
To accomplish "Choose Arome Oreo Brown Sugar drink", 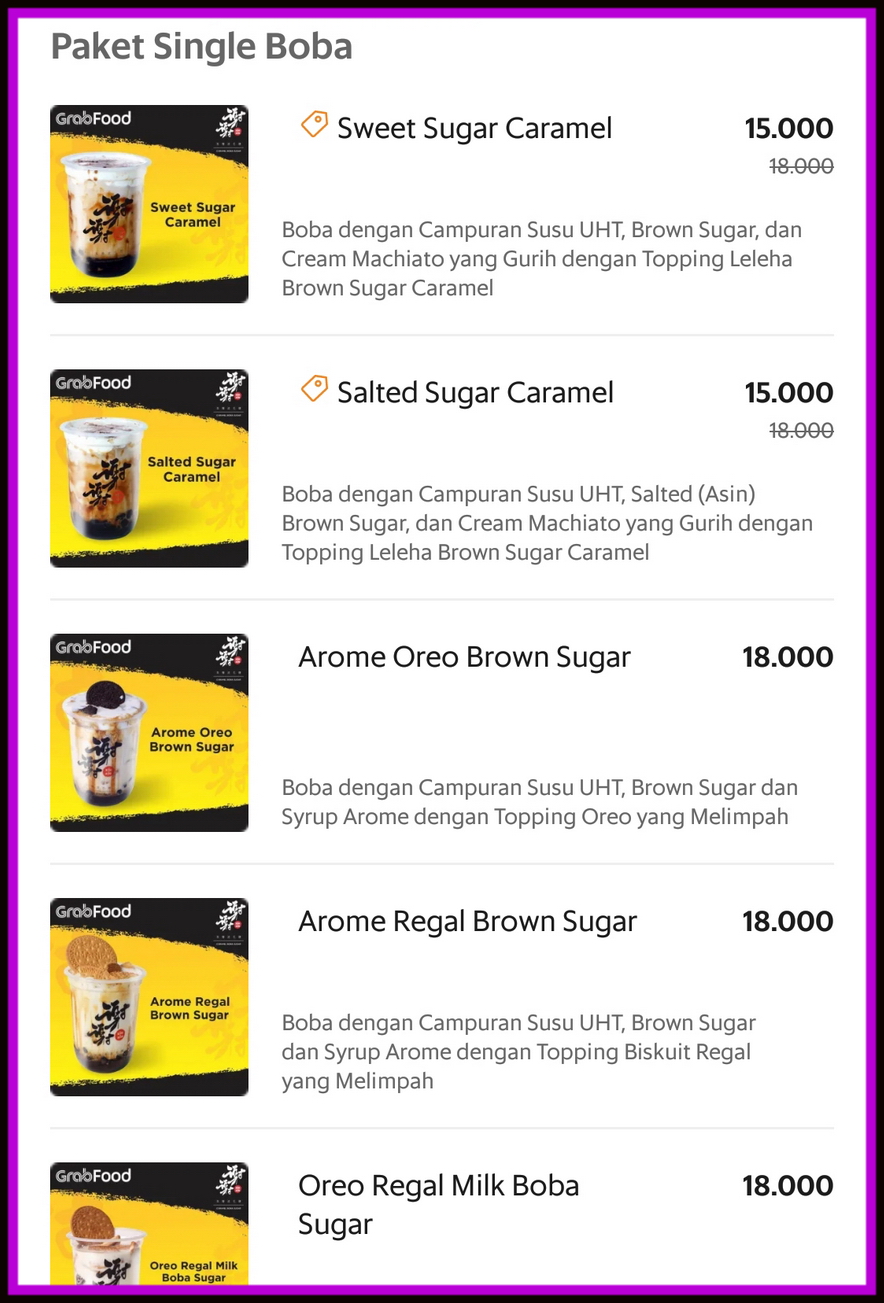I will (x=442, y=732).
